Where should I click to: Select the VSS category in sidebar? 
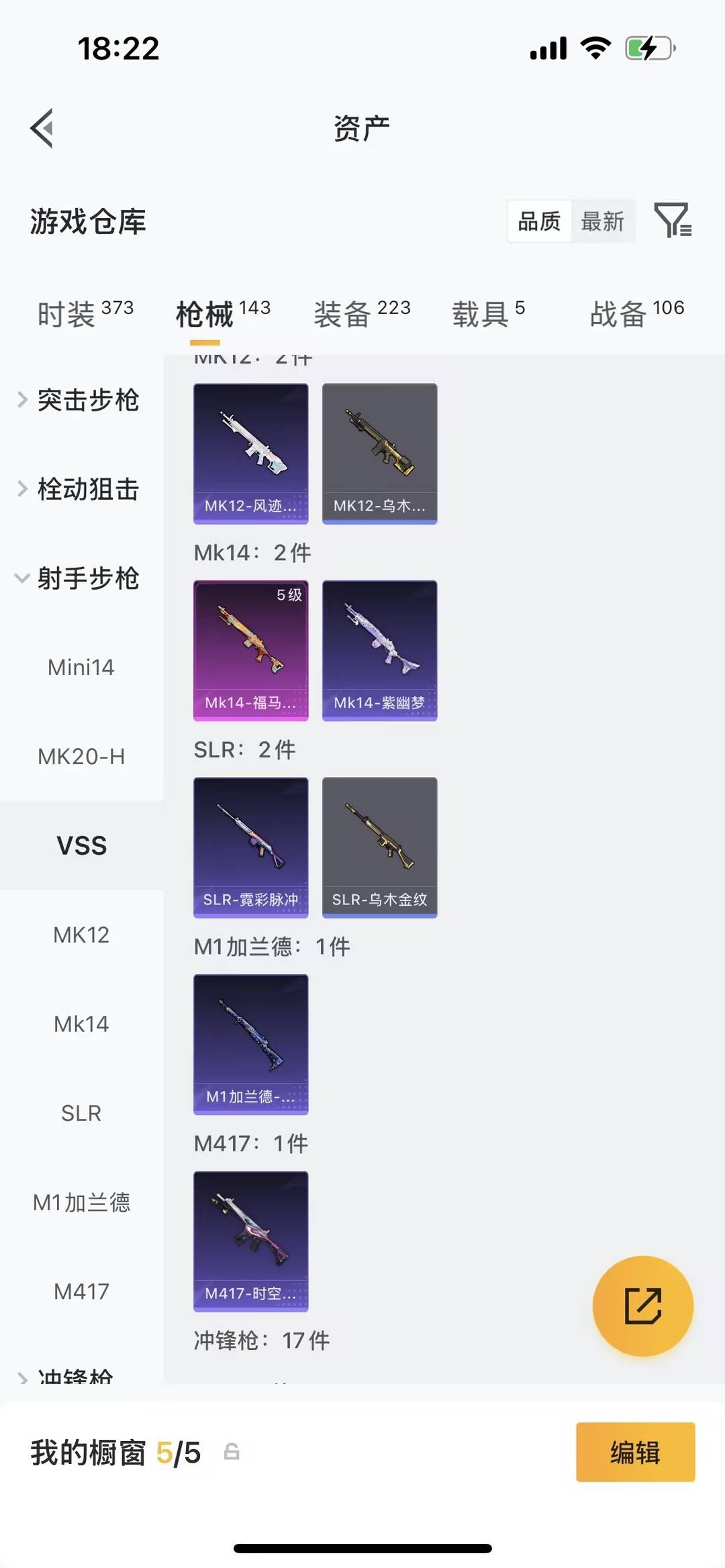click(82, 845)
